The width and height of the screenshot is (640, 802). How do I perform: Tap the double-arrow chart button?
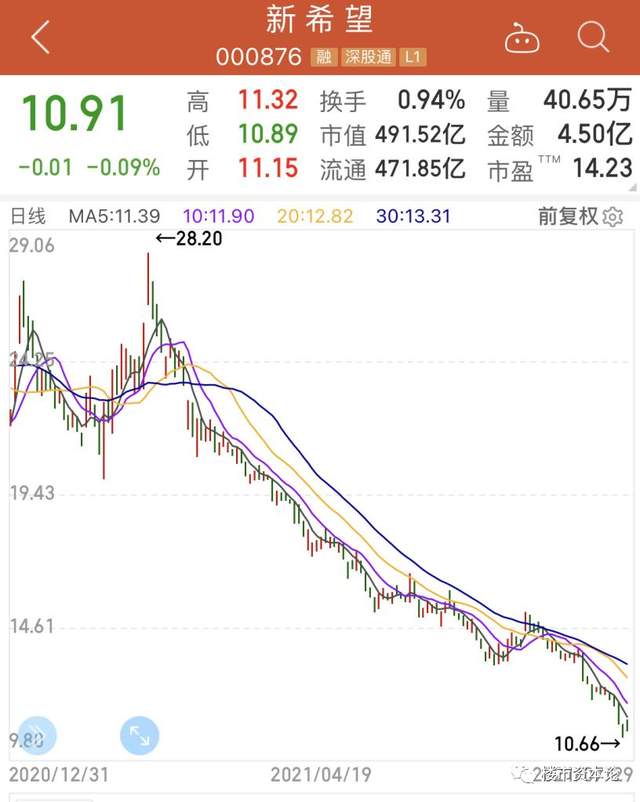click(x=37, y=735)
